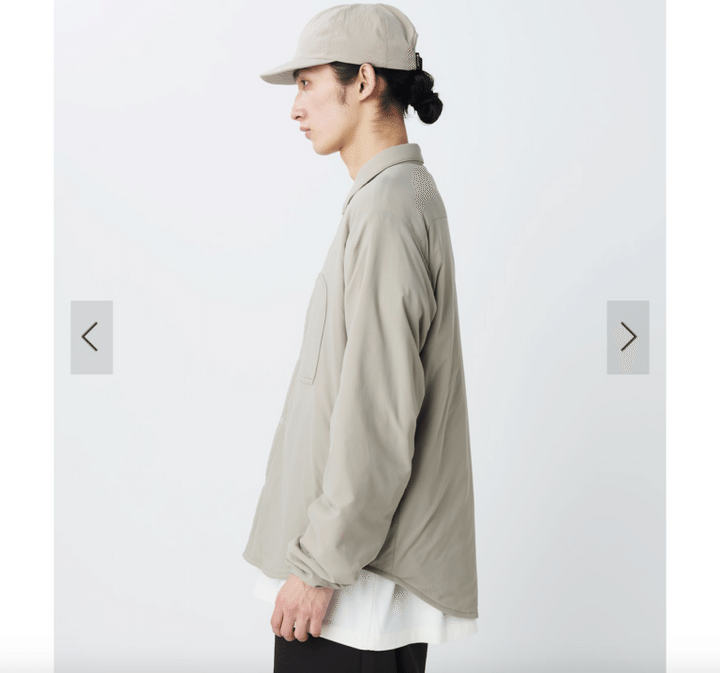
Task: Show the previous product photo
Action: 91,337
